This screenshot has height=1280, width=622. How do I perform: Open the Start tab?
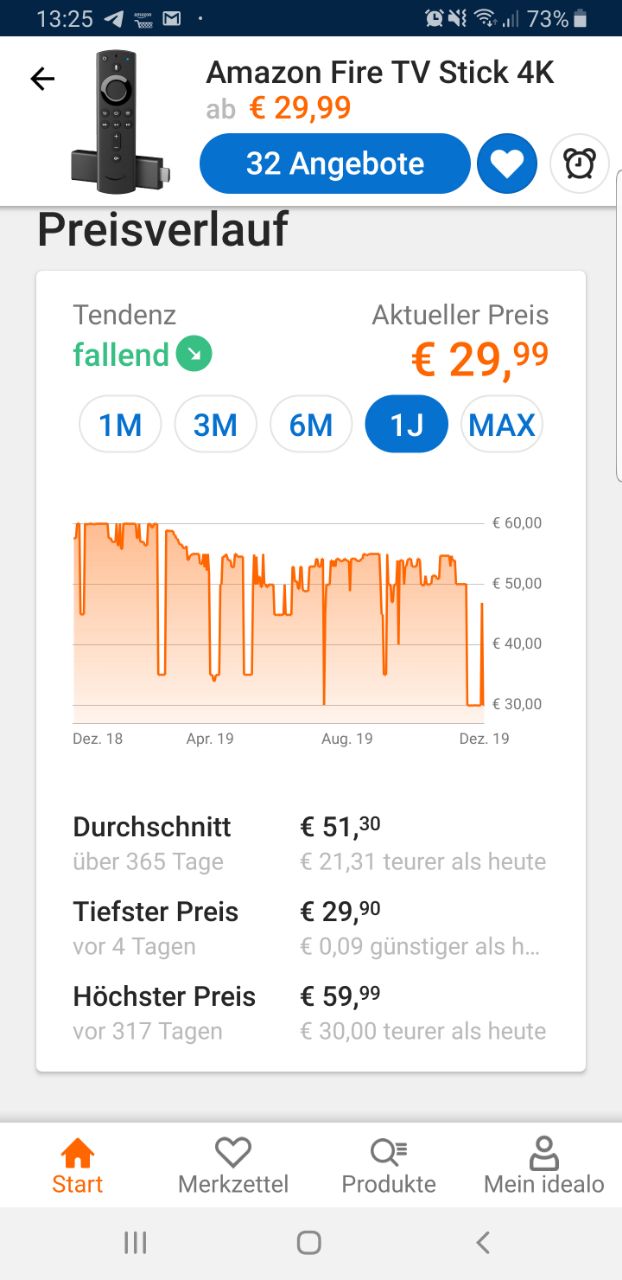pyautogui.click(x=77, y=1166)
